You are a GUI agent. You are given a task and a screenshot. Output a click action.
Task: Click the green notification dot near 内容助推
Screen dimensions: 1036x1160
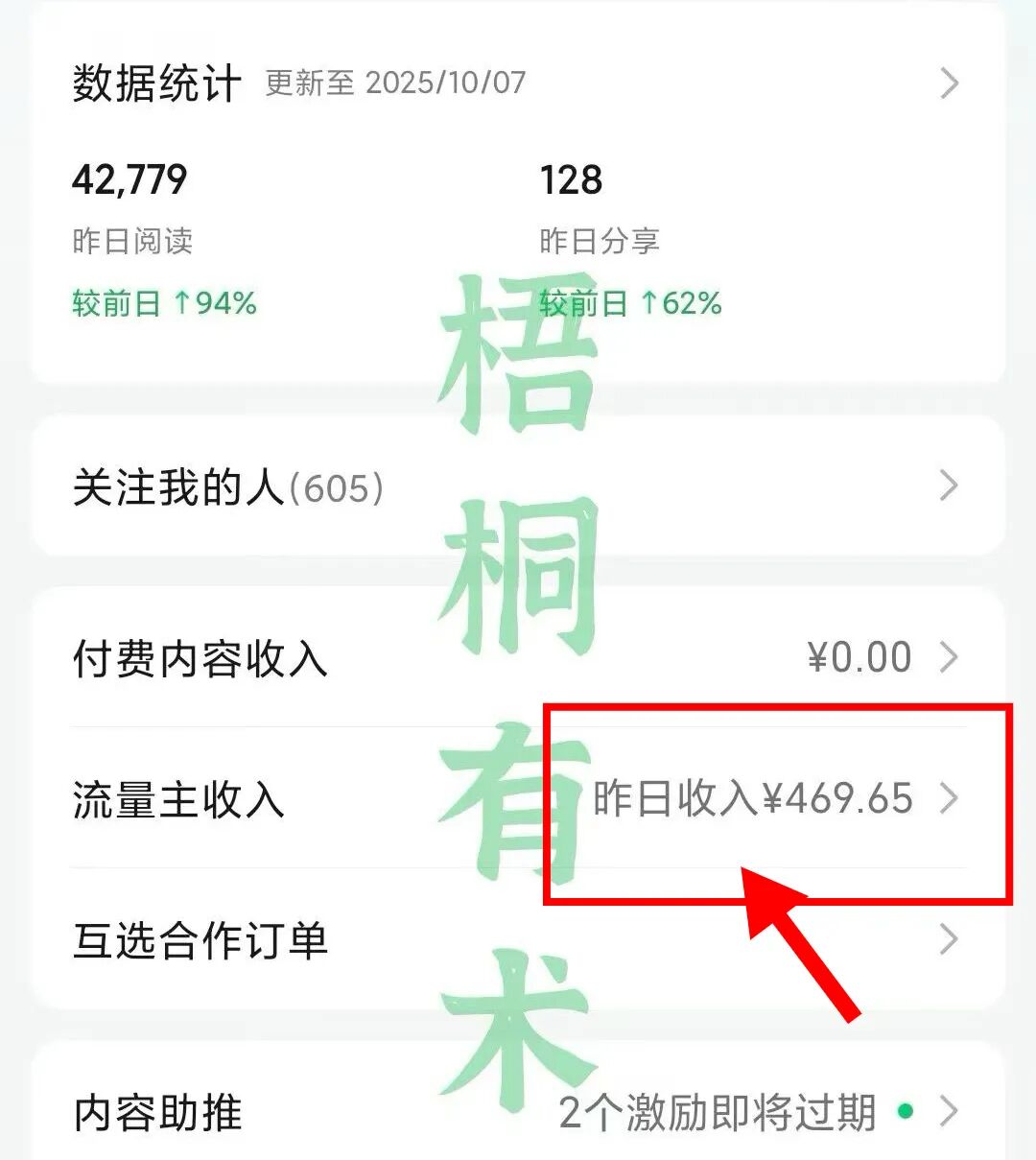click(906, 1110)
